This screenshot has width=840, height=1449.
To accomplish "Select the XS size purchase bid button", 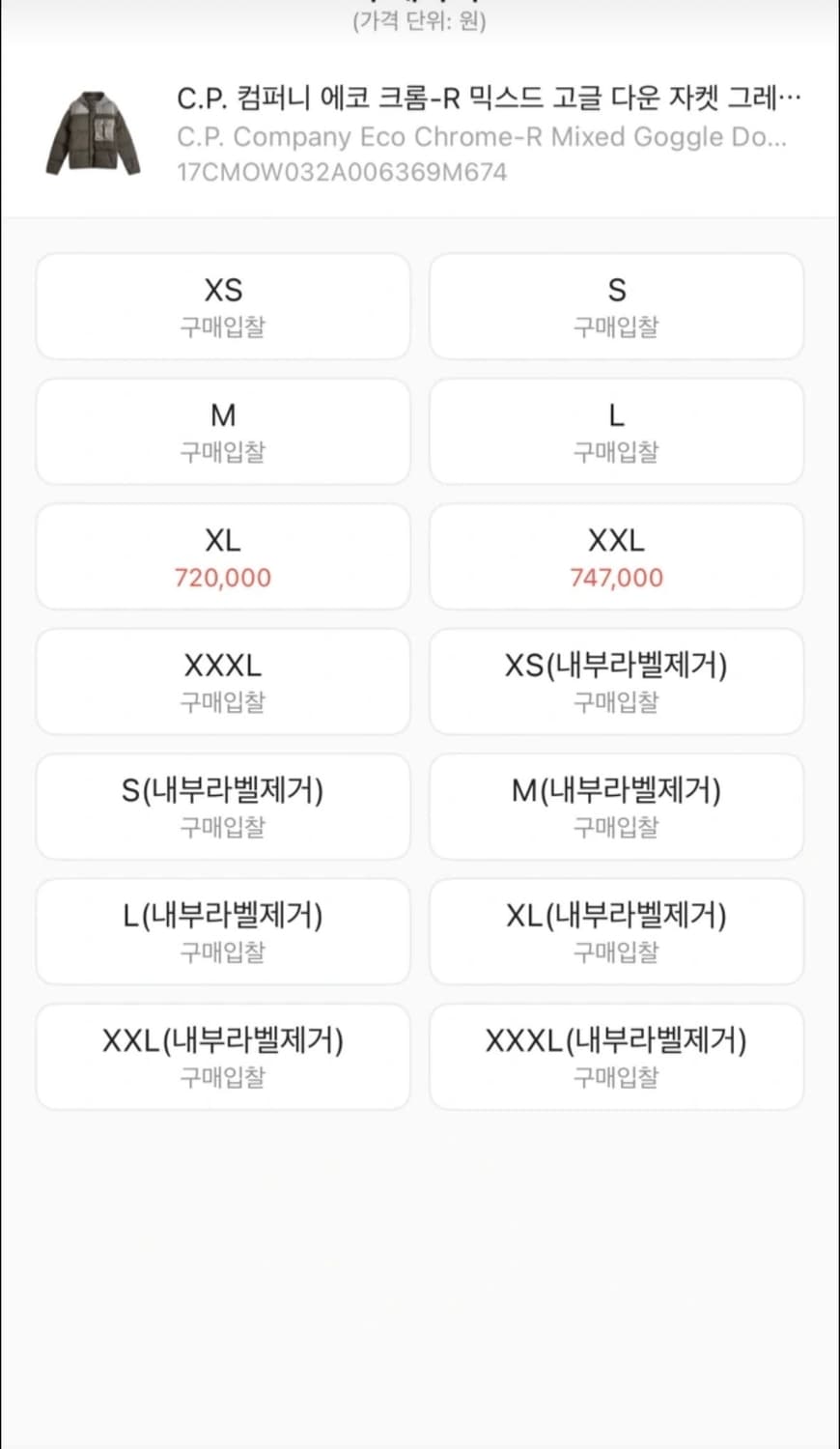I will (x=223, y=305).
